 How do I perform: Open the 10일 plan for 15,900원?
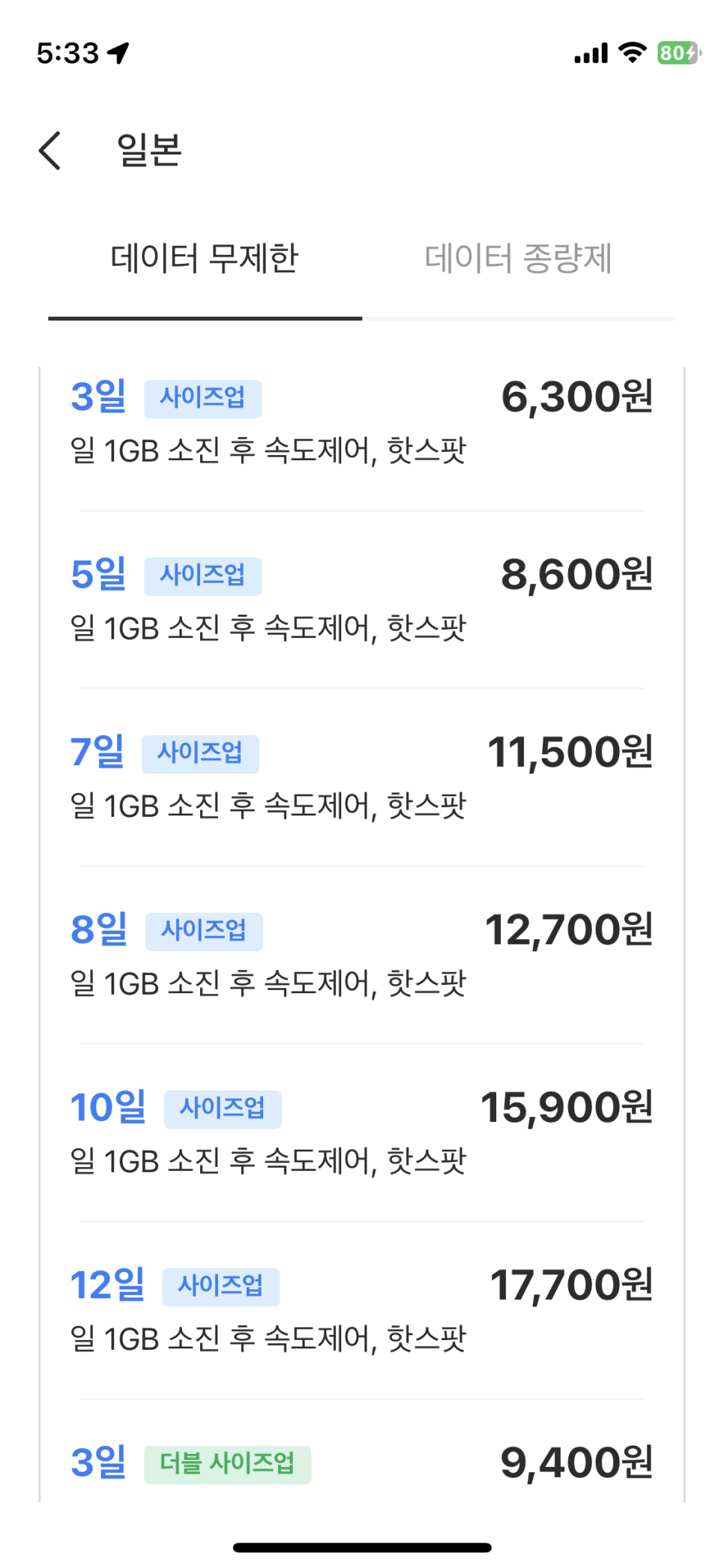point(362,1133)
